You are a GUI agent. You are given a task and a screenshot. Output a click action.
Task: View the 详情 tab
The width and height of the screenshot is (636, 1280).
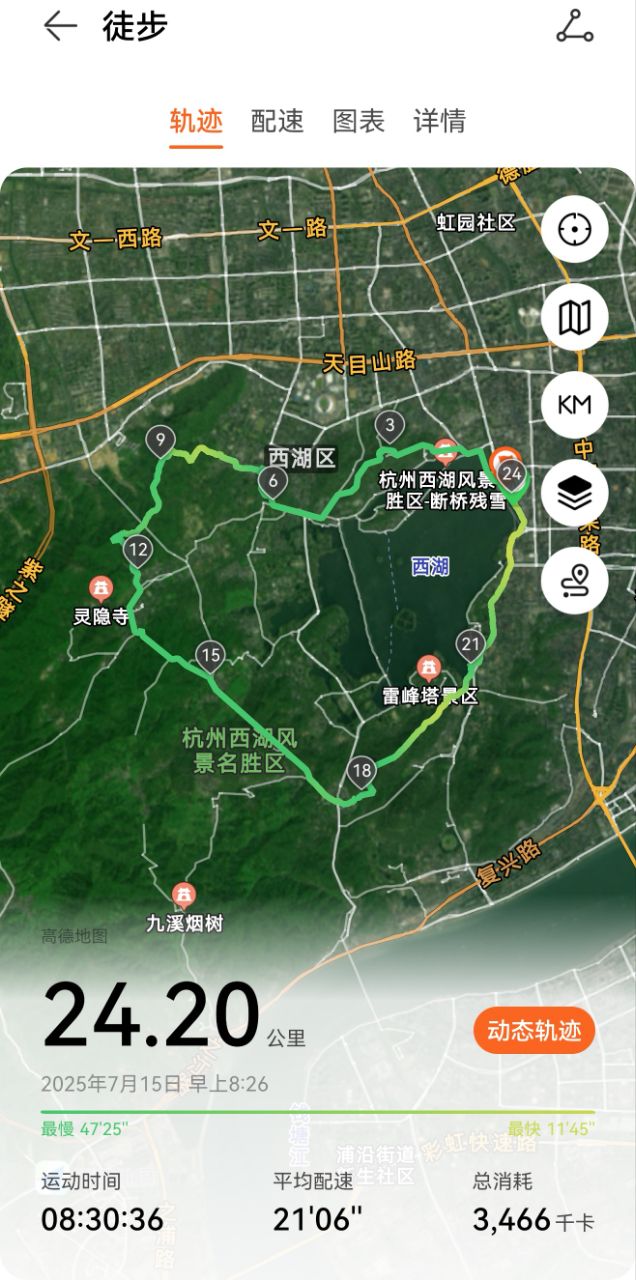439,121
